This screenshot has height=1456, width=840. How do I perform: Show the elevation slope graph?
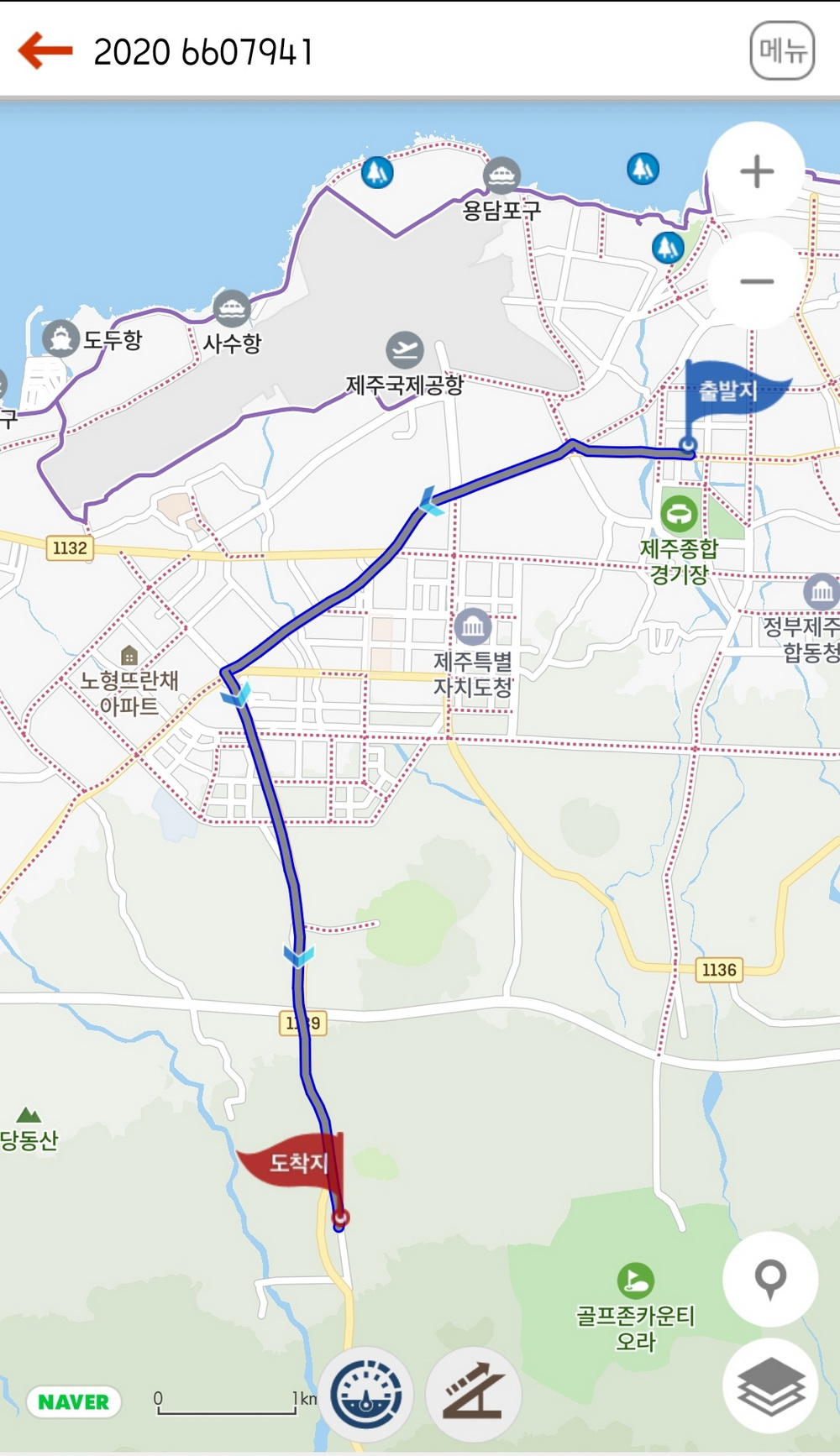tap(474, 1395)
